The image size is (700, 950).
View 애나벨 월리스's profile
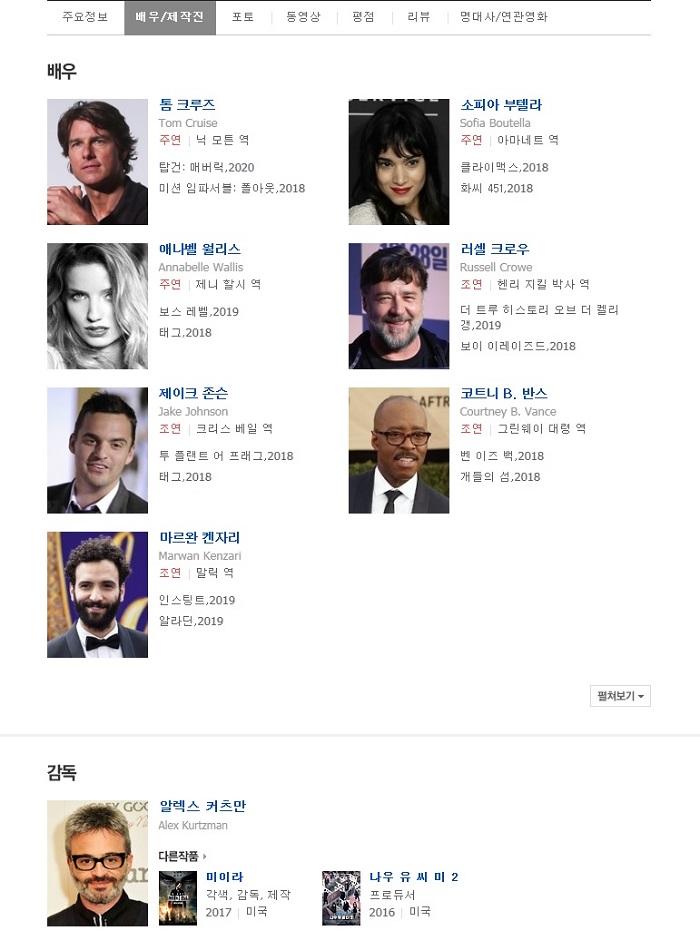tap(200, 249)
